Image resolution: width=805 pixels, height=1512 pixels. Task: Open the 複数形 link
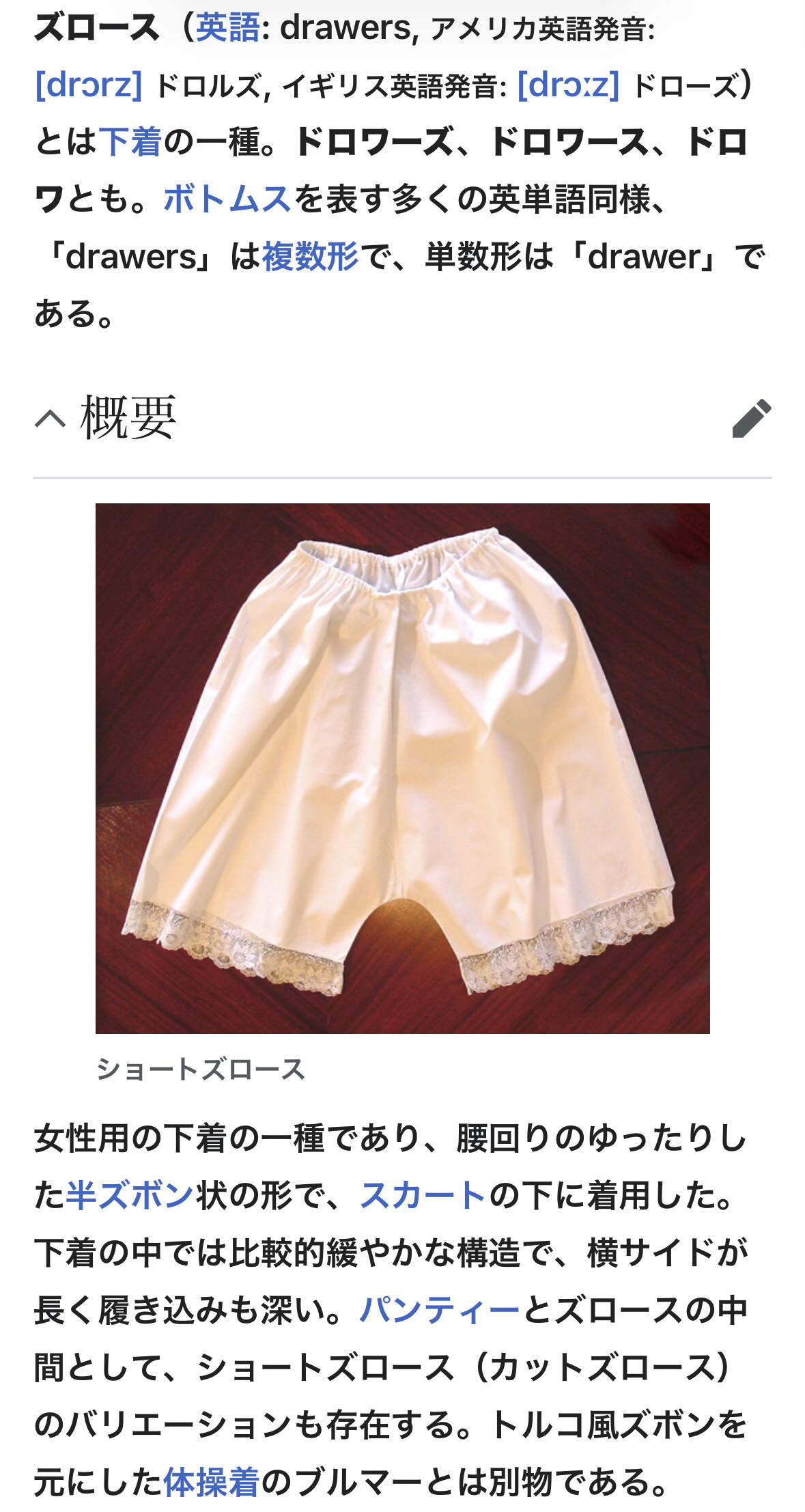pyautogui.click(x=310, y=257)
